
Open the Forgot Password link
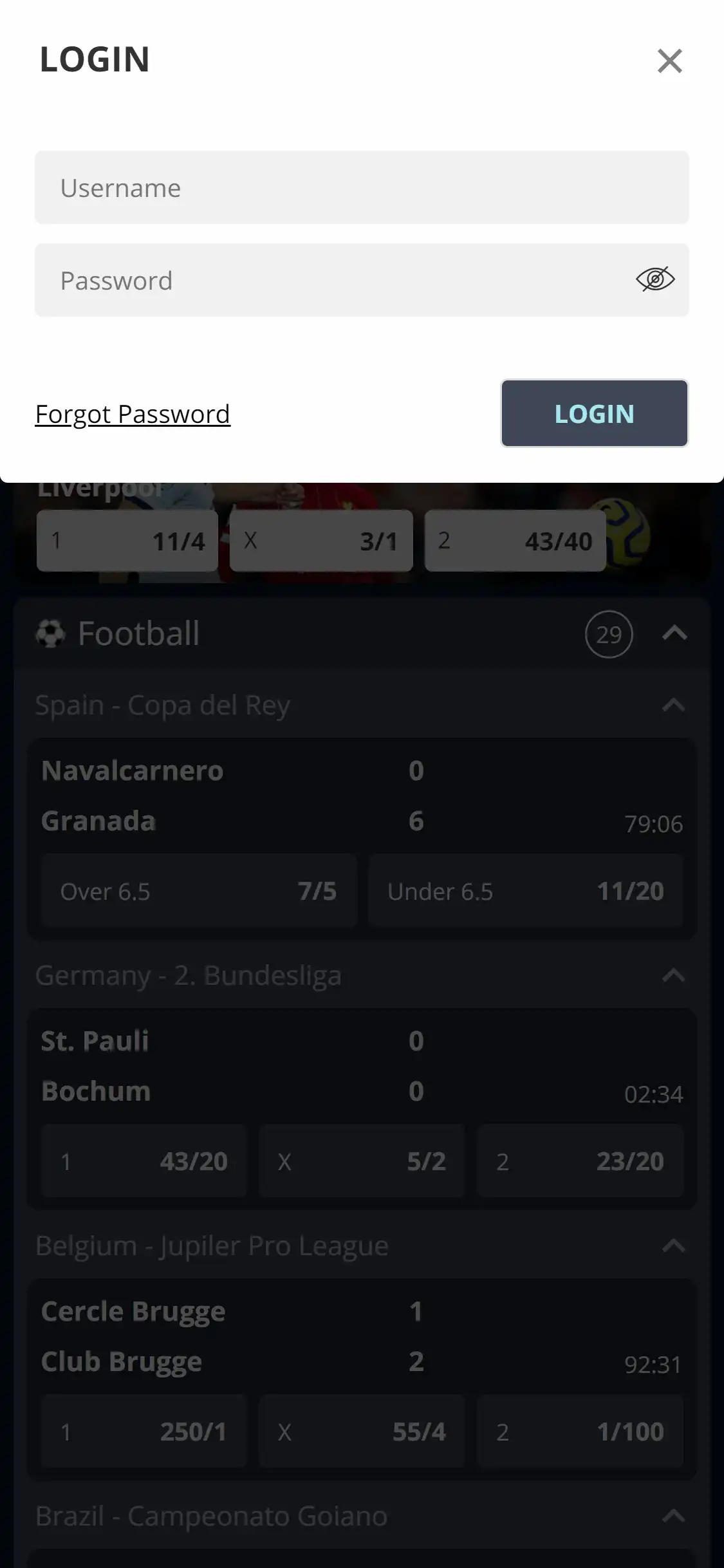pos(133,414)
